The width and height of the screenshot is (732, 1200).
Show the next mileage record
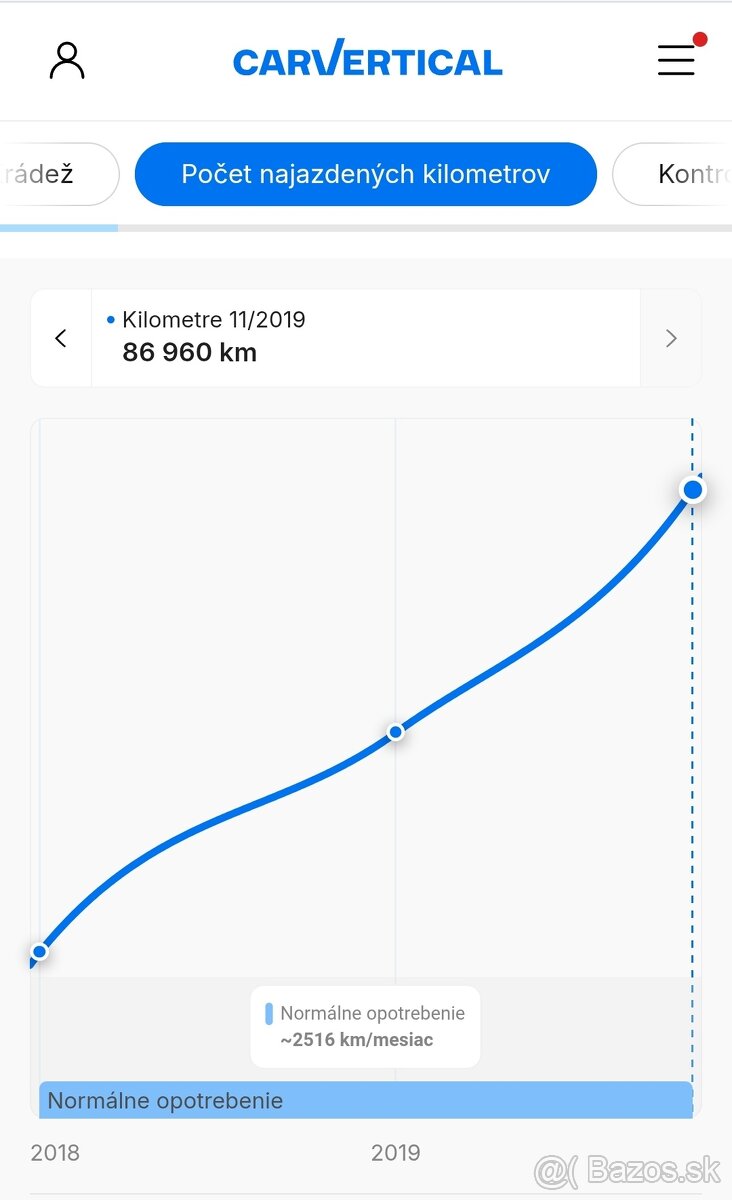pyautogui.click(x=671, y=338)
